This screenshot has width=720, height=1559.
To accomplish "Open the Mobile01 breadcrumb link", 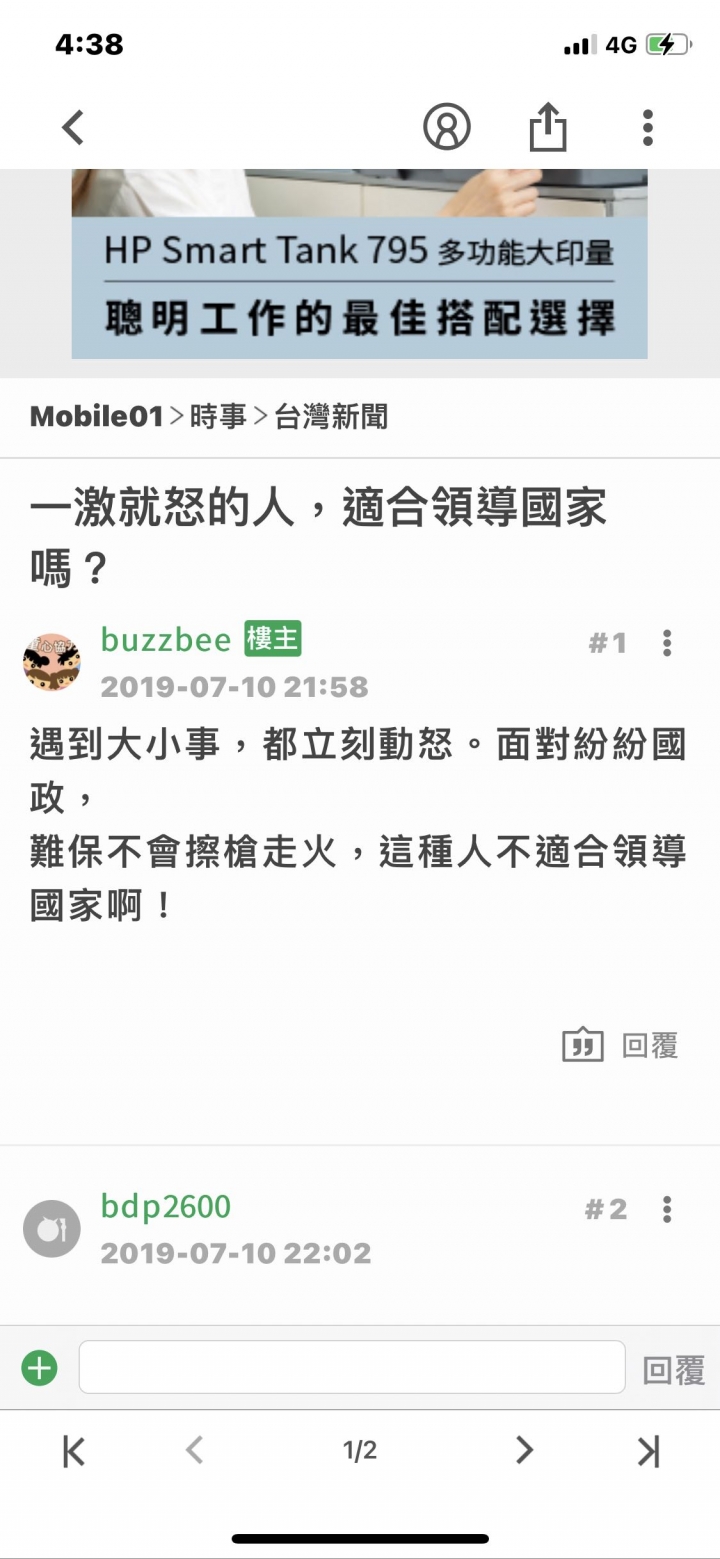I will pos(96,417).
